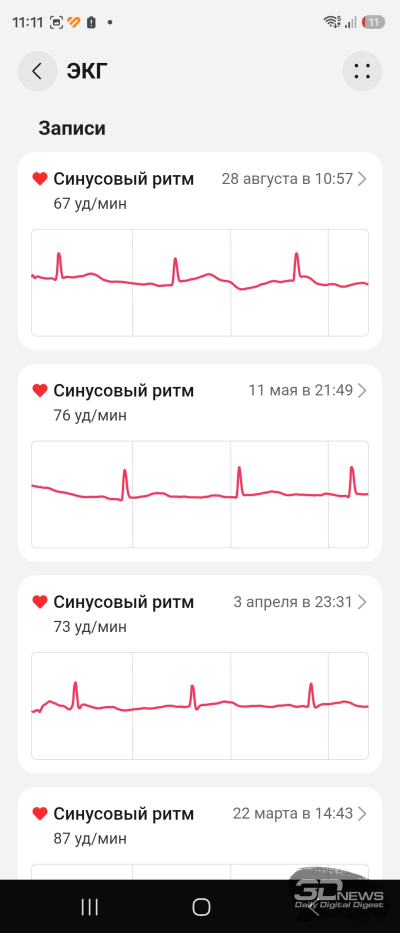
Task: Open the 22 марта 87 уд/мин record
Action: click(x=200, y=833)
